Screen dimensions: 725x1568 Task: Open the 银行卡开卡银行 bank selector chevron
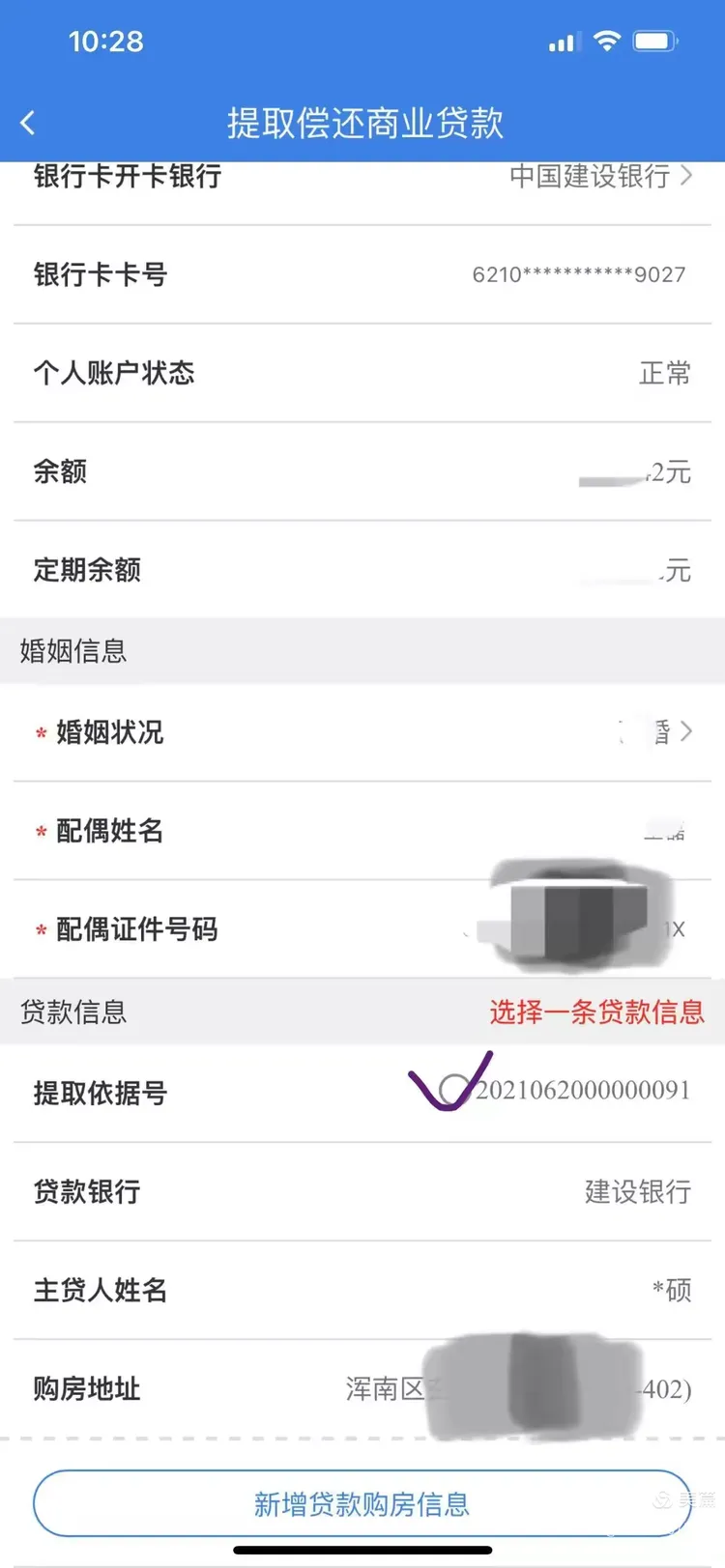click(x=686, y=177)
